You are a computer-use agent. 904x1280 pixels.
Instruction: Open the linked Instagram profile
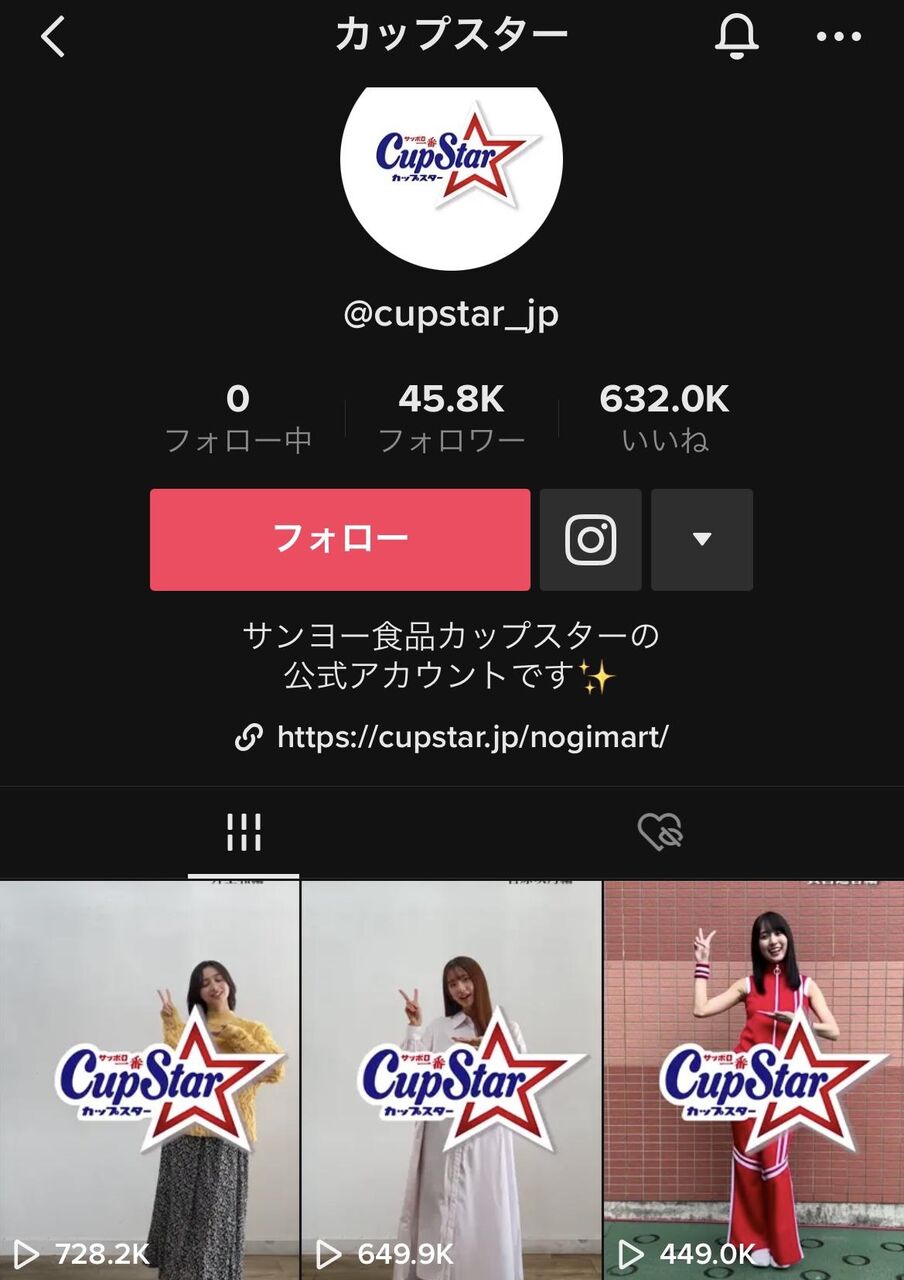pyautogui.click(x=591, y=540)
